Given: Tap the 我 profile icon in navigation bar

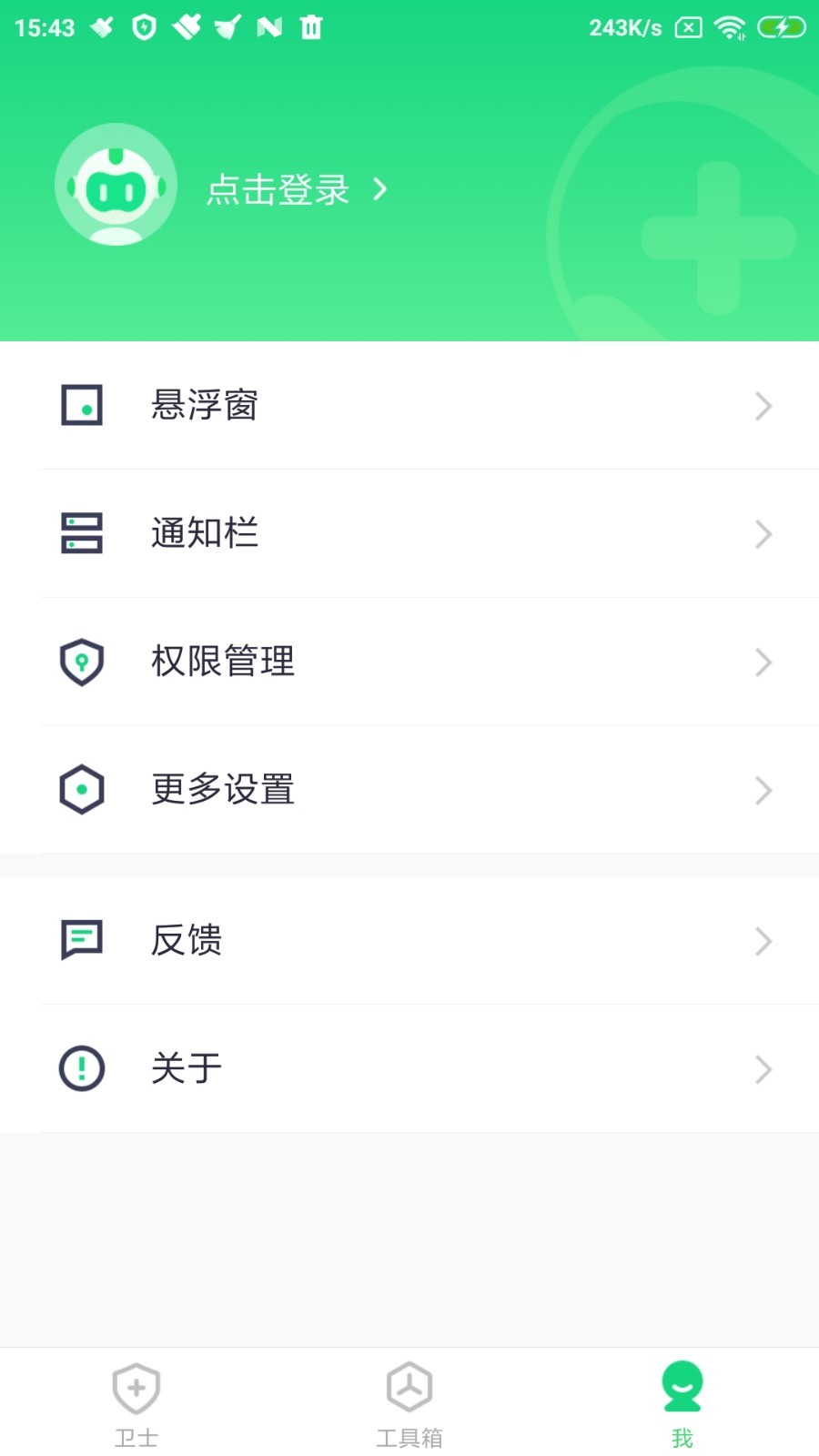Looking at the screenshot, I should pos(682,1387).
